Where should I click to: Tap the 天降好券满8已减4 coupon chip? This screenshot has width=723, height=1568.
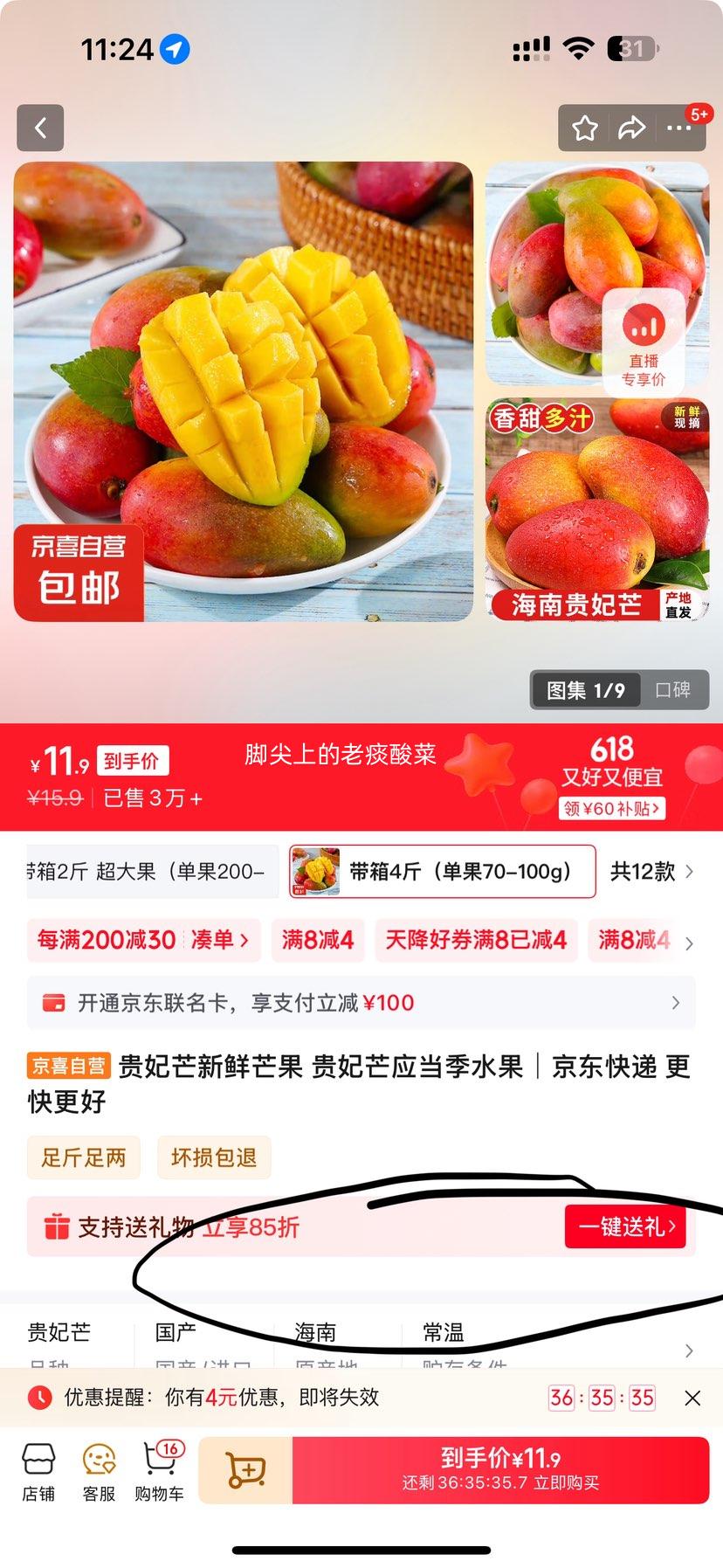(476, 940)
